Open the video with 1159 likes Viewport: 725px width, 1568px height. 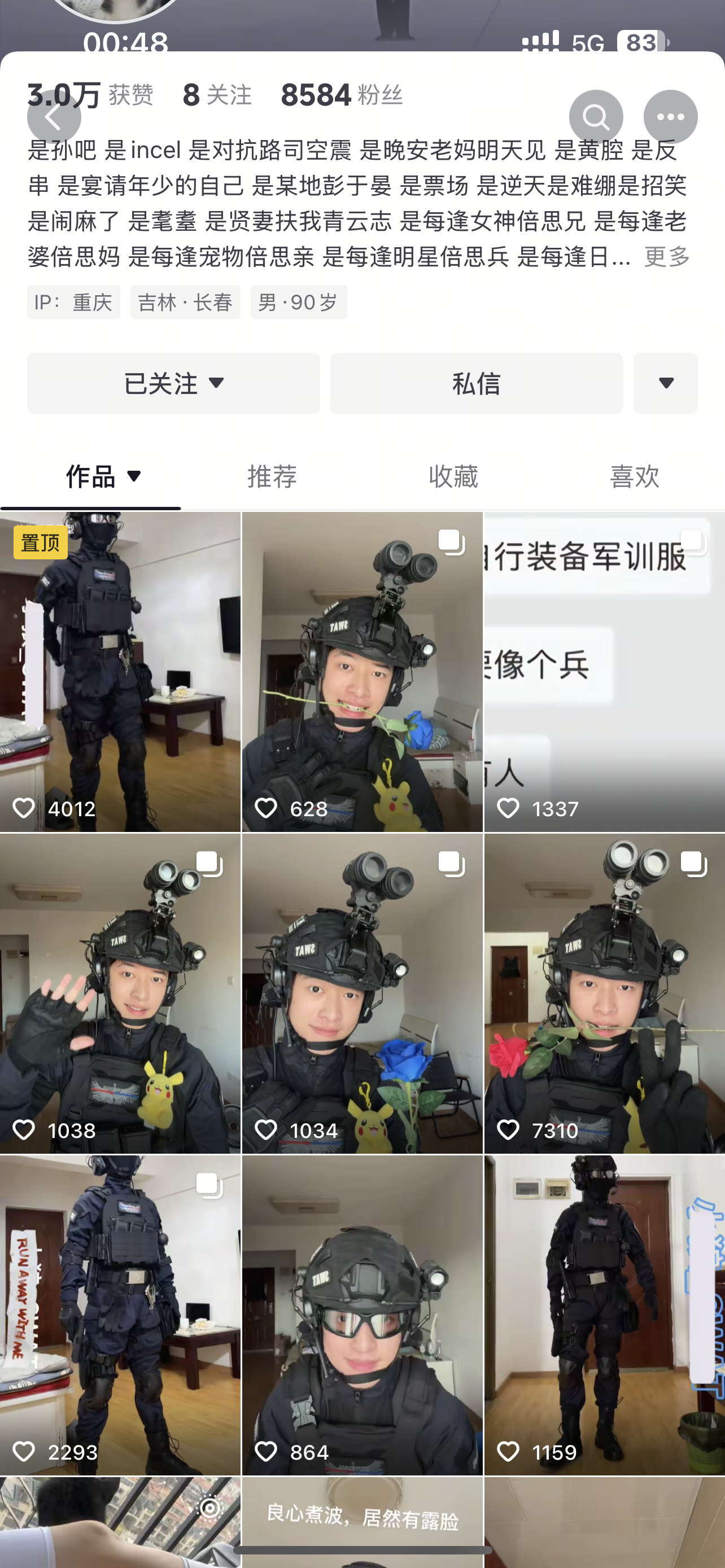tap(605, 1315)
